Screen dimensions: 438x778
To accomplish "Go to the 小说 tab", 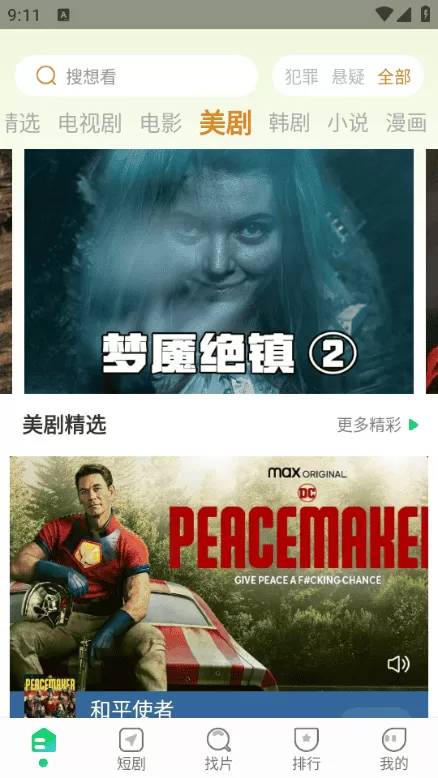I will (348, 123).
